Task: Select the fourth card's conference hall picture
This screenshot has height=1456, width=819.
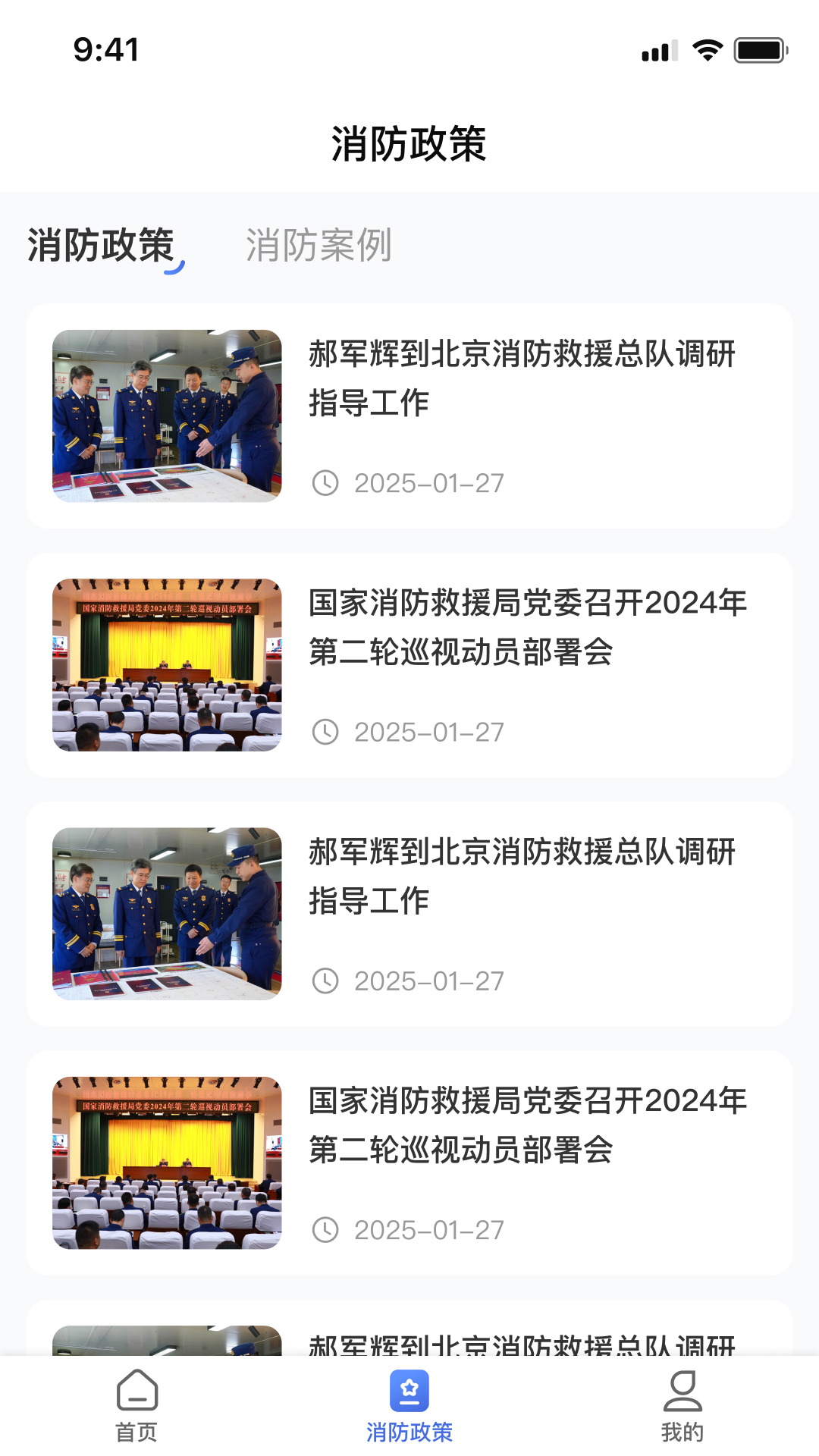Action: [168, 1163]
